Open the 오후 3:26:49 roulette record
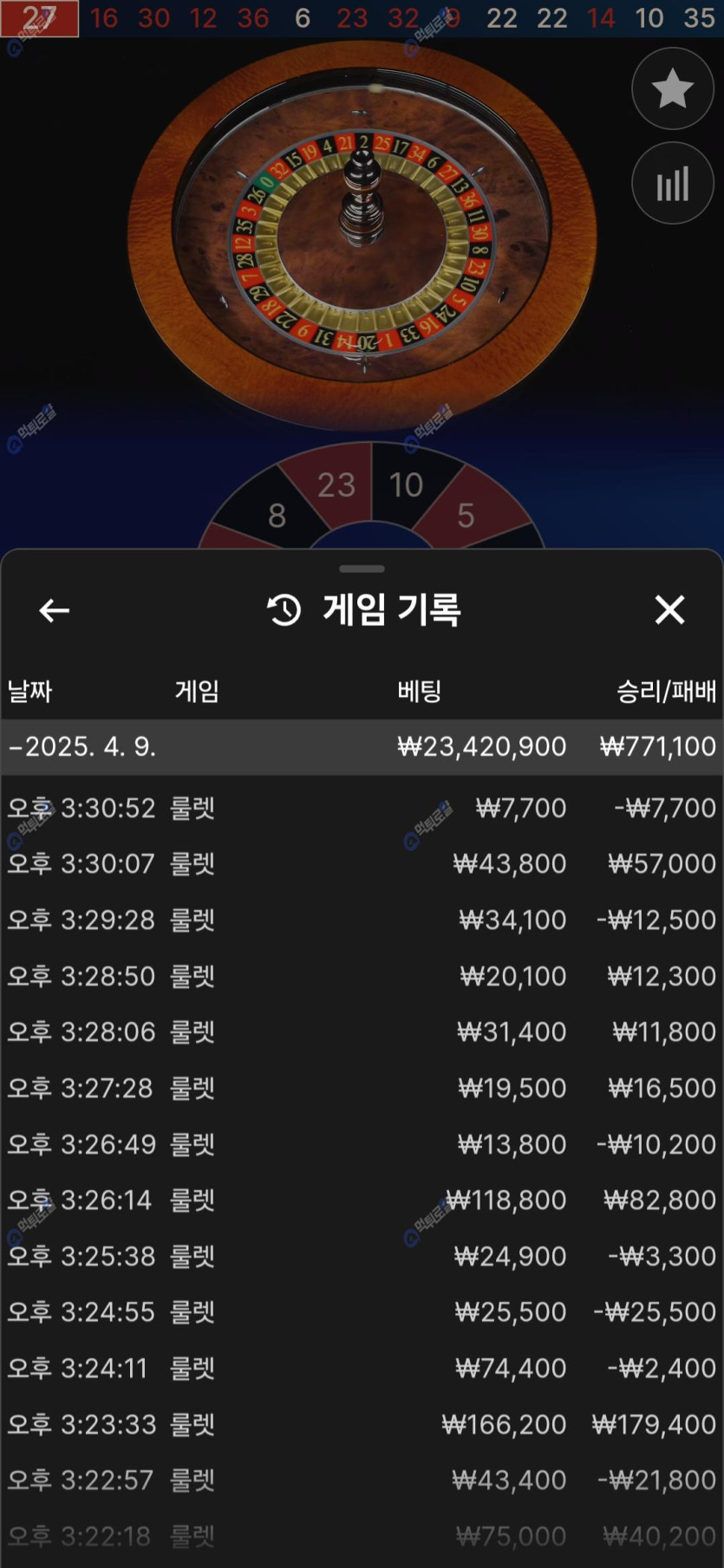Image resolution: width=724 pixels, height=1568 pixels. pos(362,1144)
